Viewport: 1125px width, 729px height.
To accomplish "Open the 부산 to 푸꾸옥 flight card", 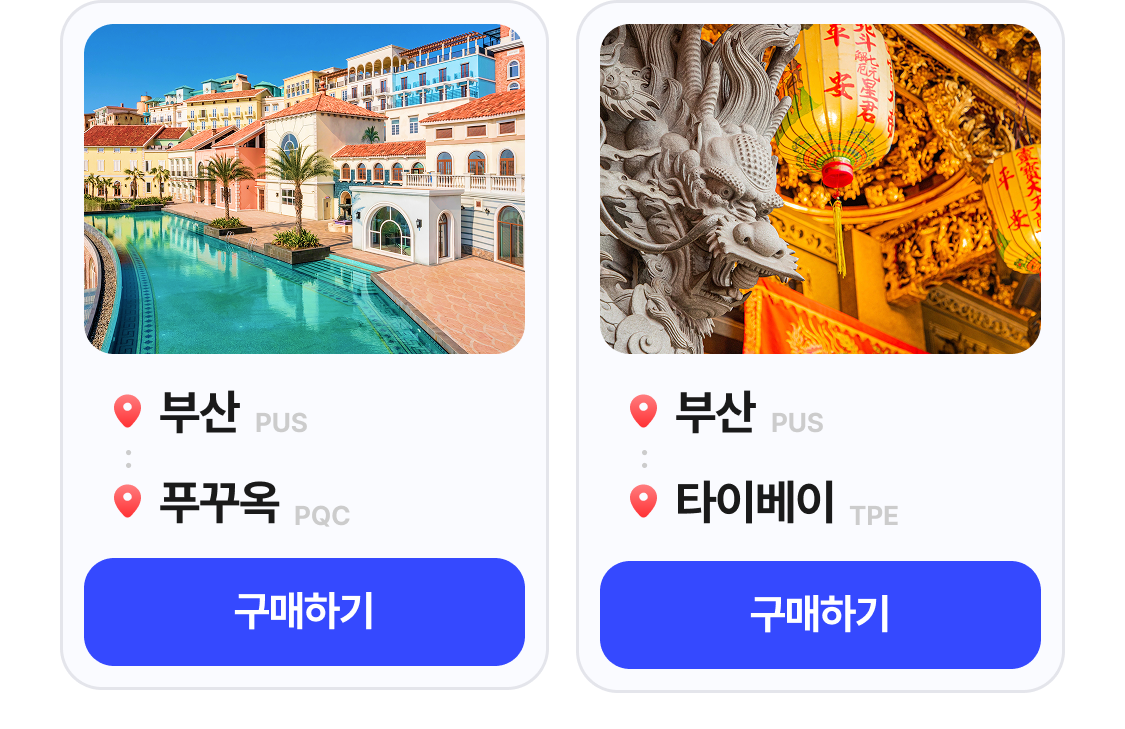I will coord(304,344).
